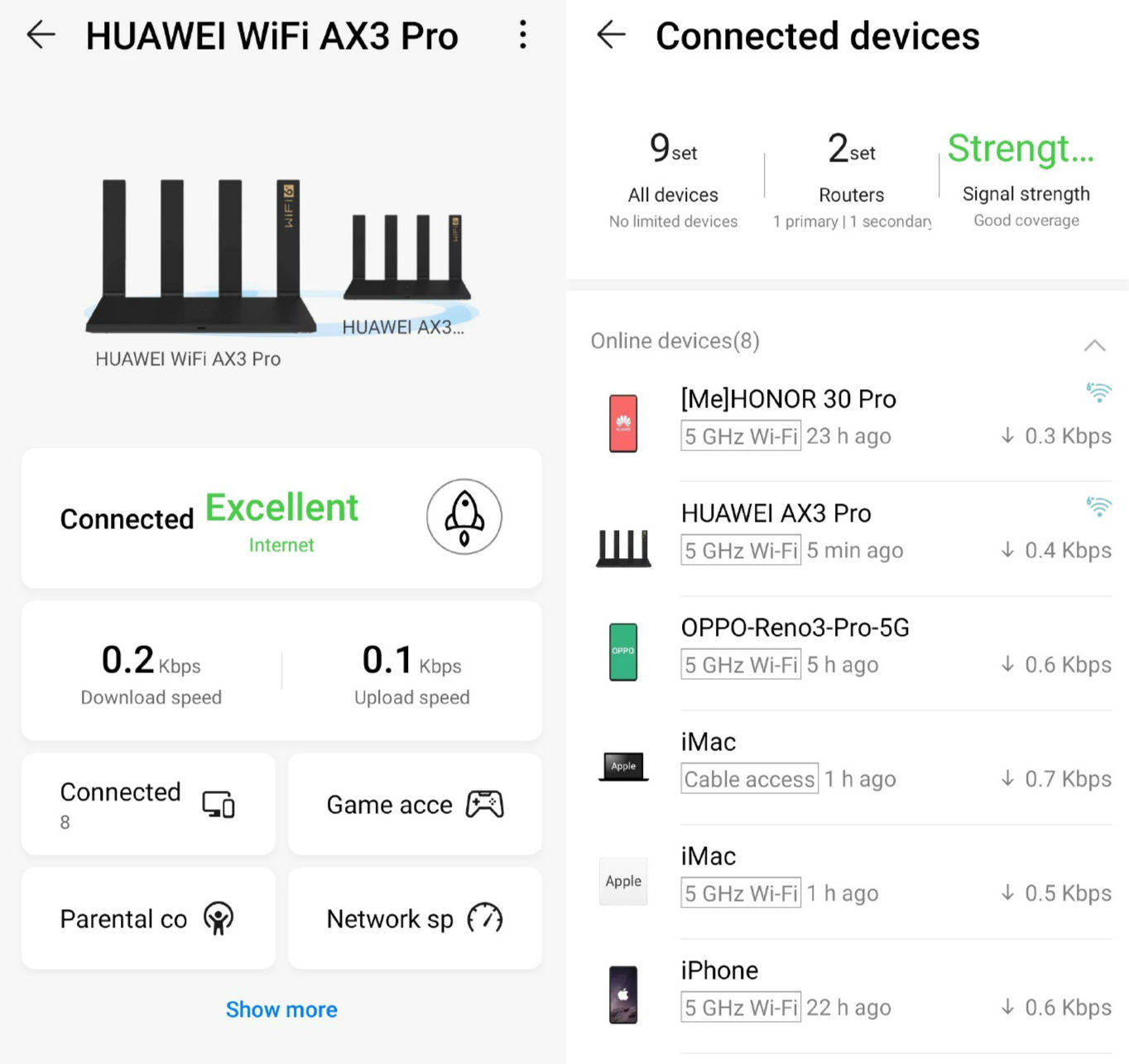Open [Me]HONOR 30 Pro device details

(853, 418)
